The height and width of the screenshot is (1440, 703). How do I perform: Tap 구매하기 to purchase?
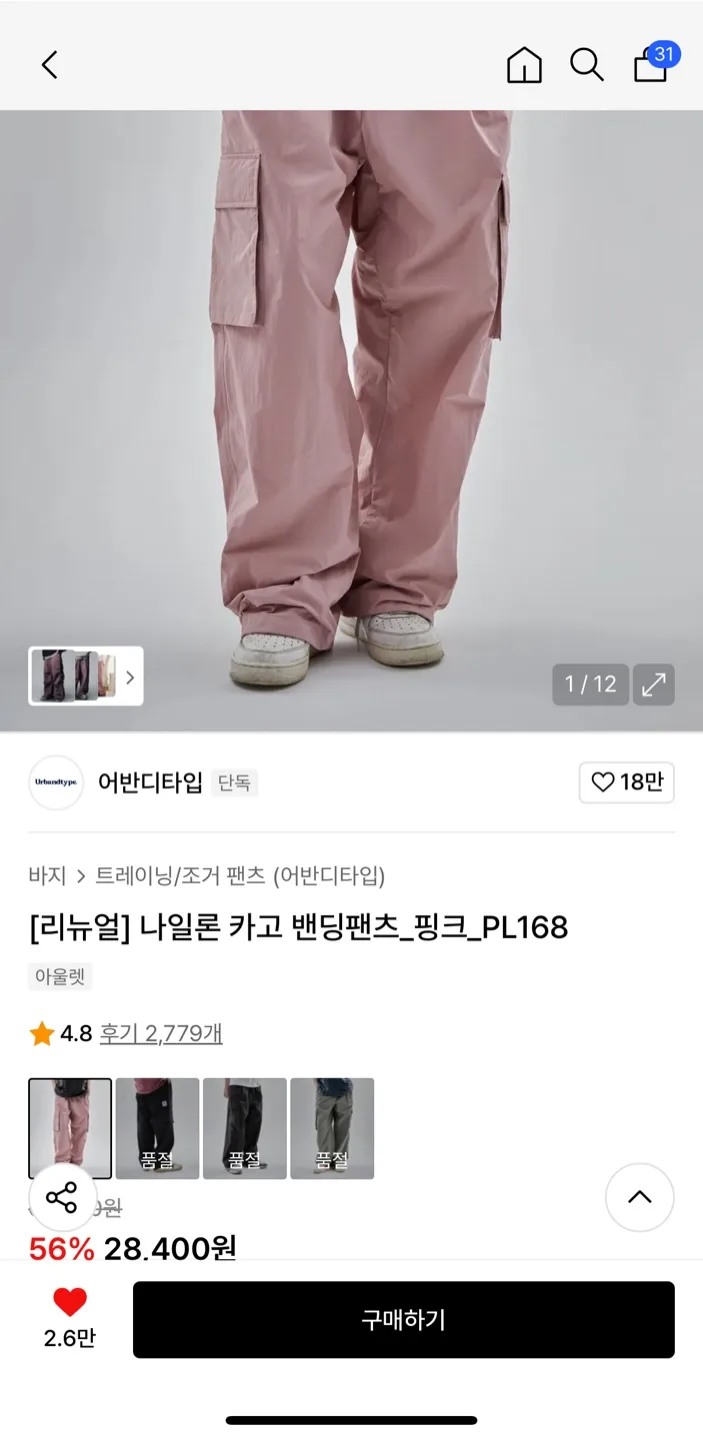click(x=403, y=1319)
